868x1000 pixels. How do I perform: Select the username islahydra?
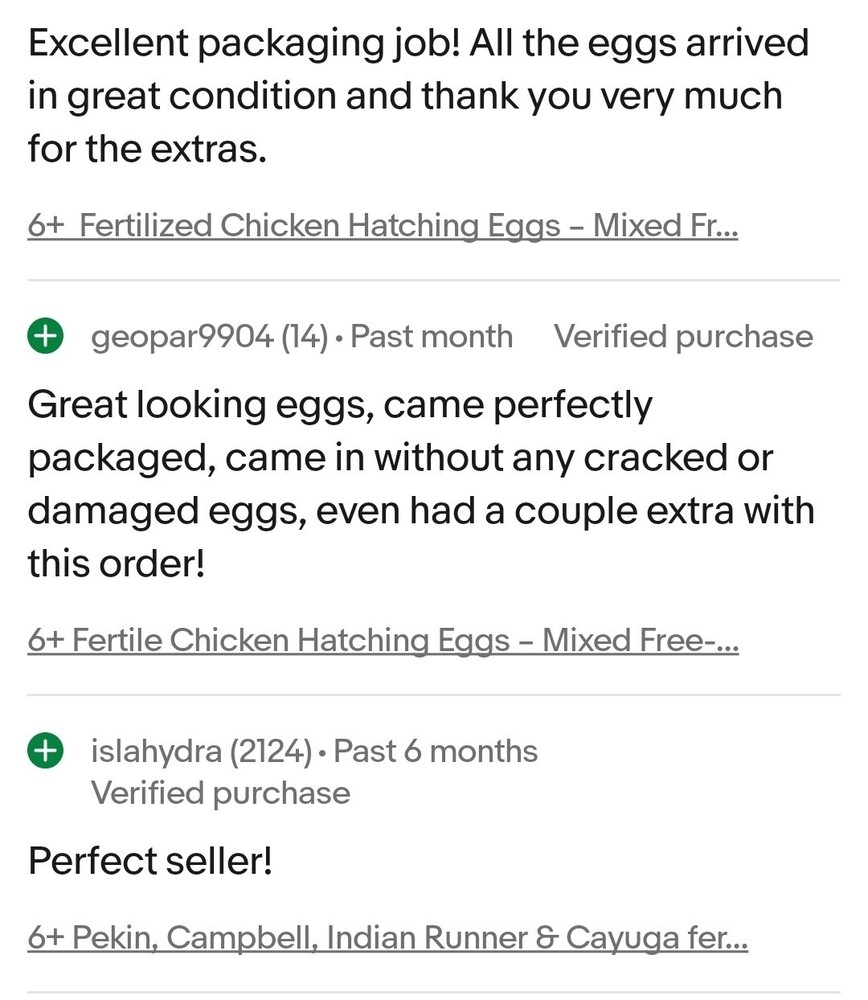pyautogui.click(x=160, y=751)
